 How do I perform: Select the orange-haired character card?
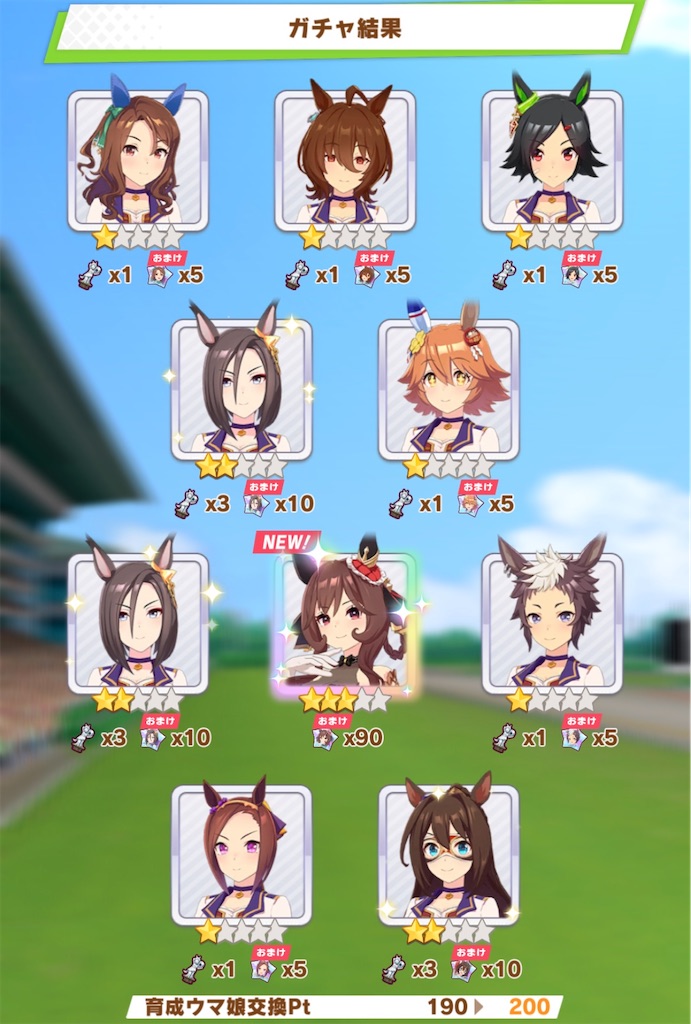tap(448, 390)
